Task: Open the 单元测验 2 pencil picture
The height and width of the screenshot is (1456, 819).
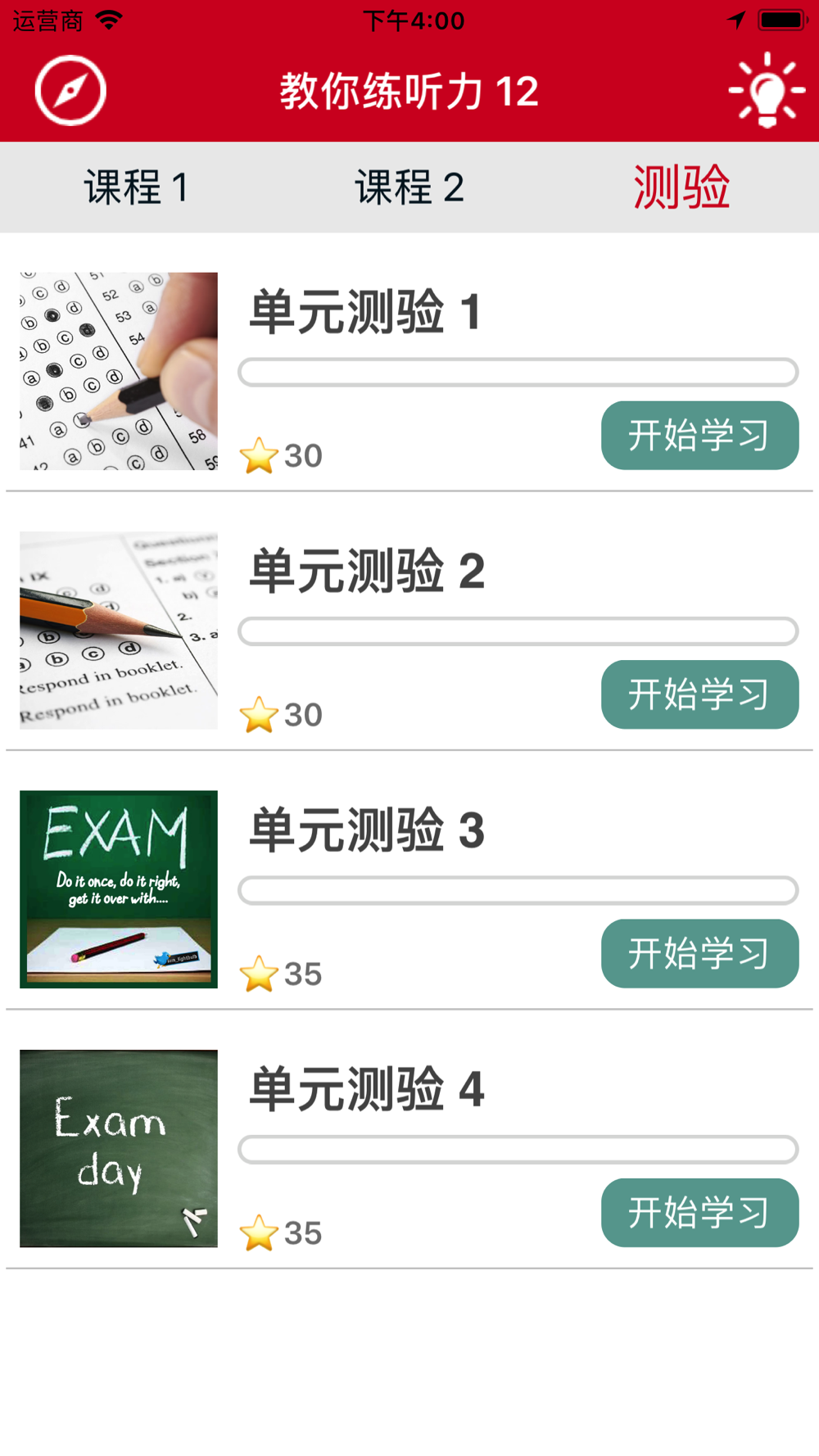Action: click(x=119, y=631)
